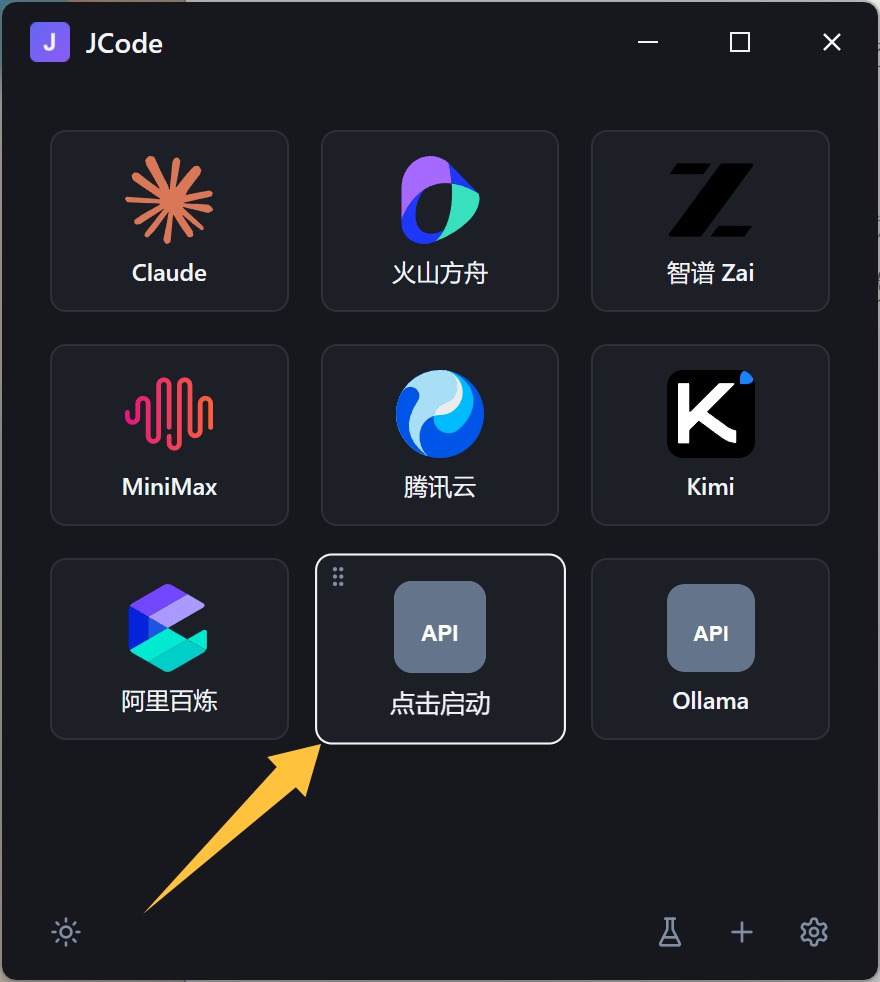Select the 智谱 Zai card
Image resolution: width=880 pixels, height=982 pixels.
tap(710, 221)
